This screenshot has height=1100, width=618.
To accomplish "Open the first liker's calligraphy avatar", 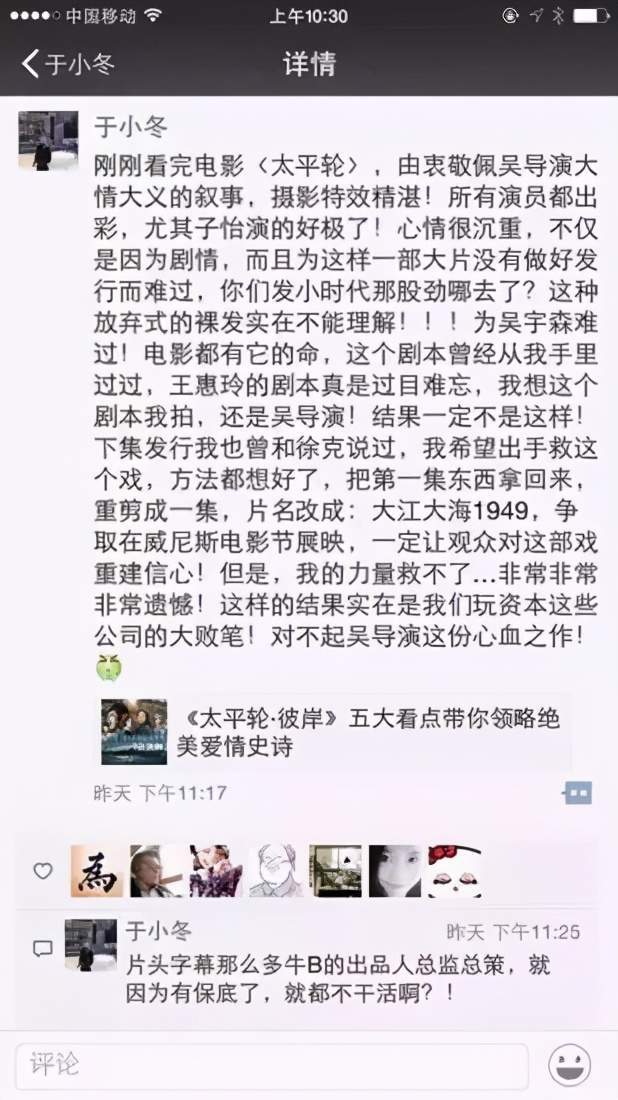I will pos(97,871).
